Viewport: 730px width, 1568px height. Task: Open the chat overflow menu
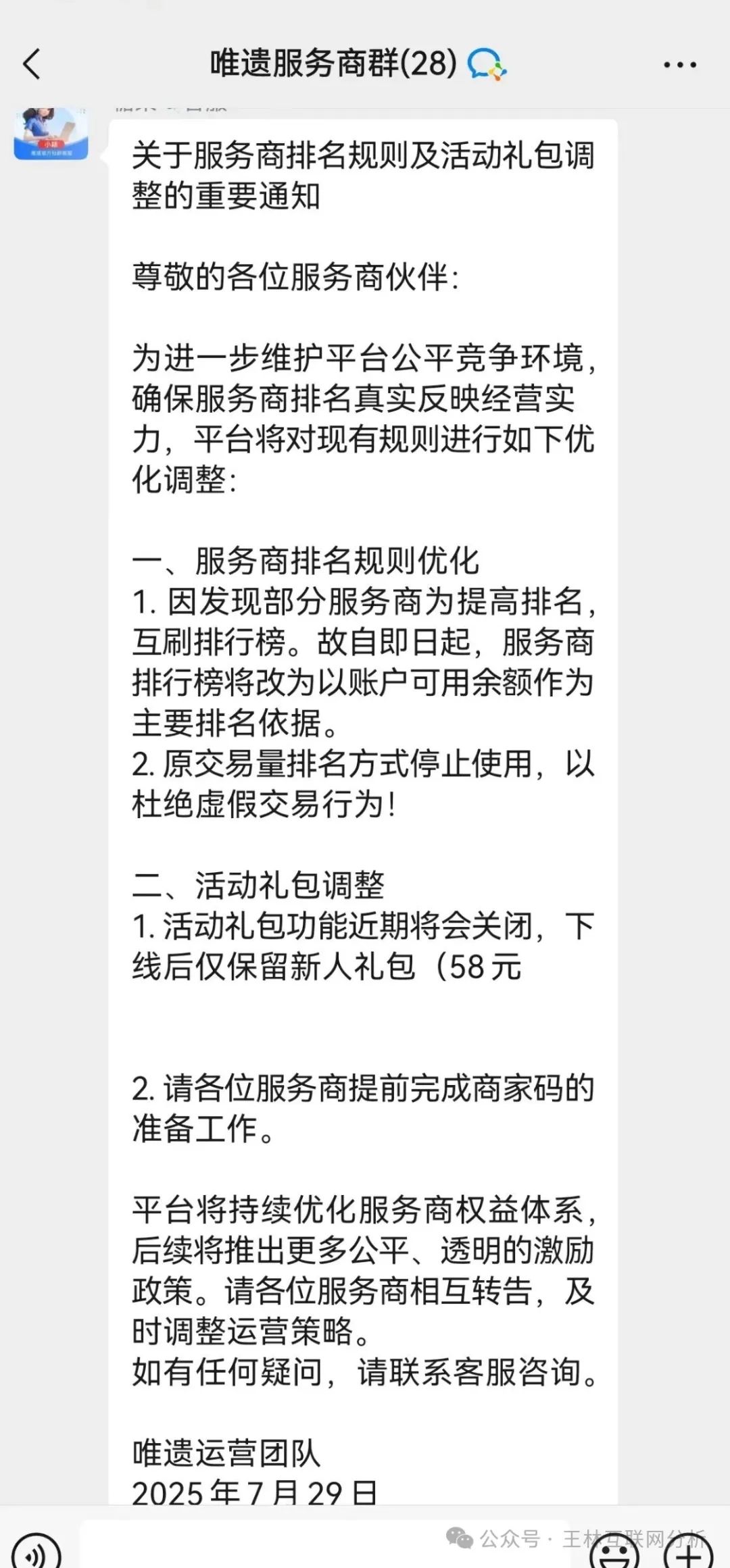coord(679,65)
